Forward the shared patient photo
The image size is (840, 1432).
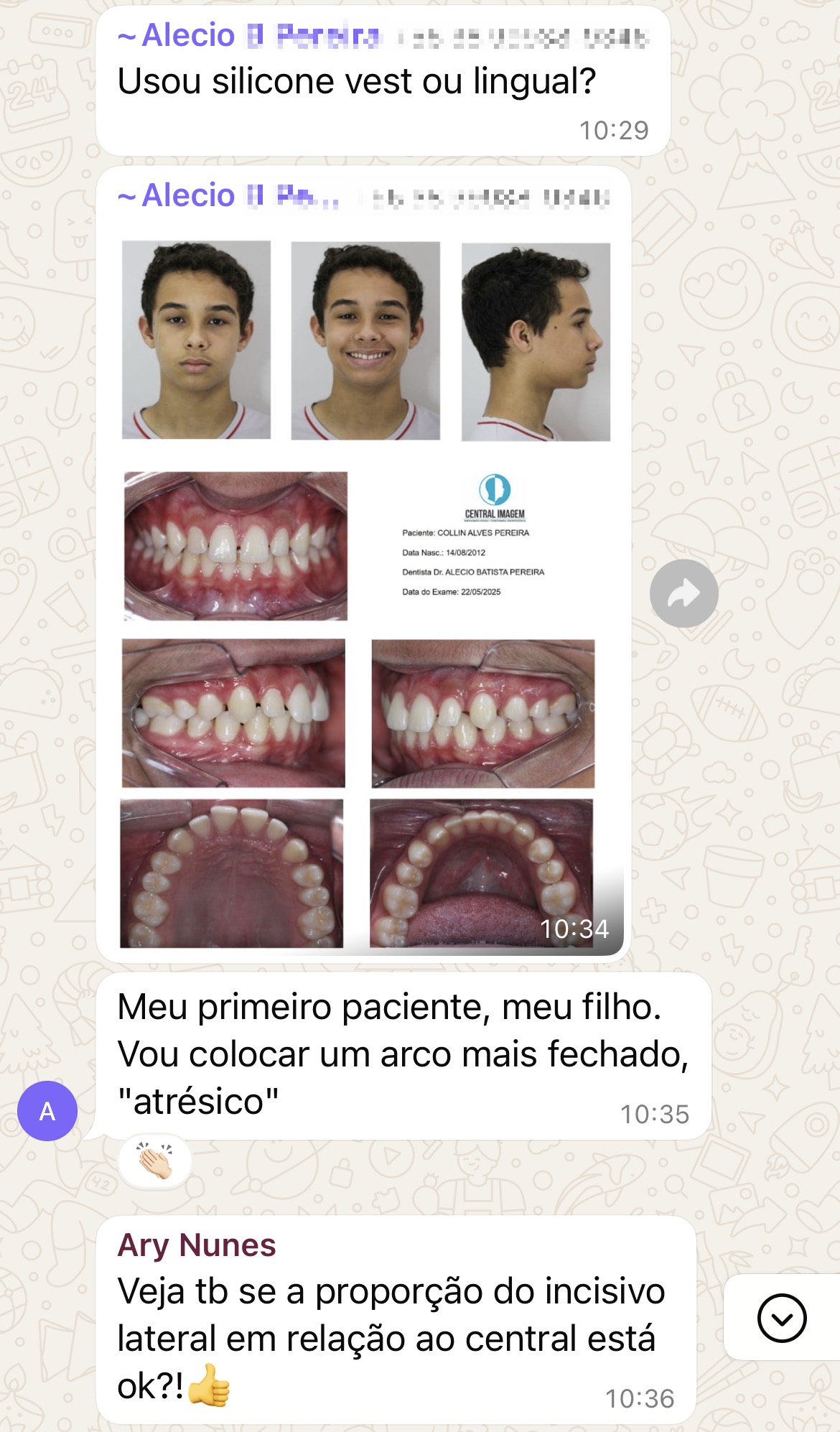[683, 593]
